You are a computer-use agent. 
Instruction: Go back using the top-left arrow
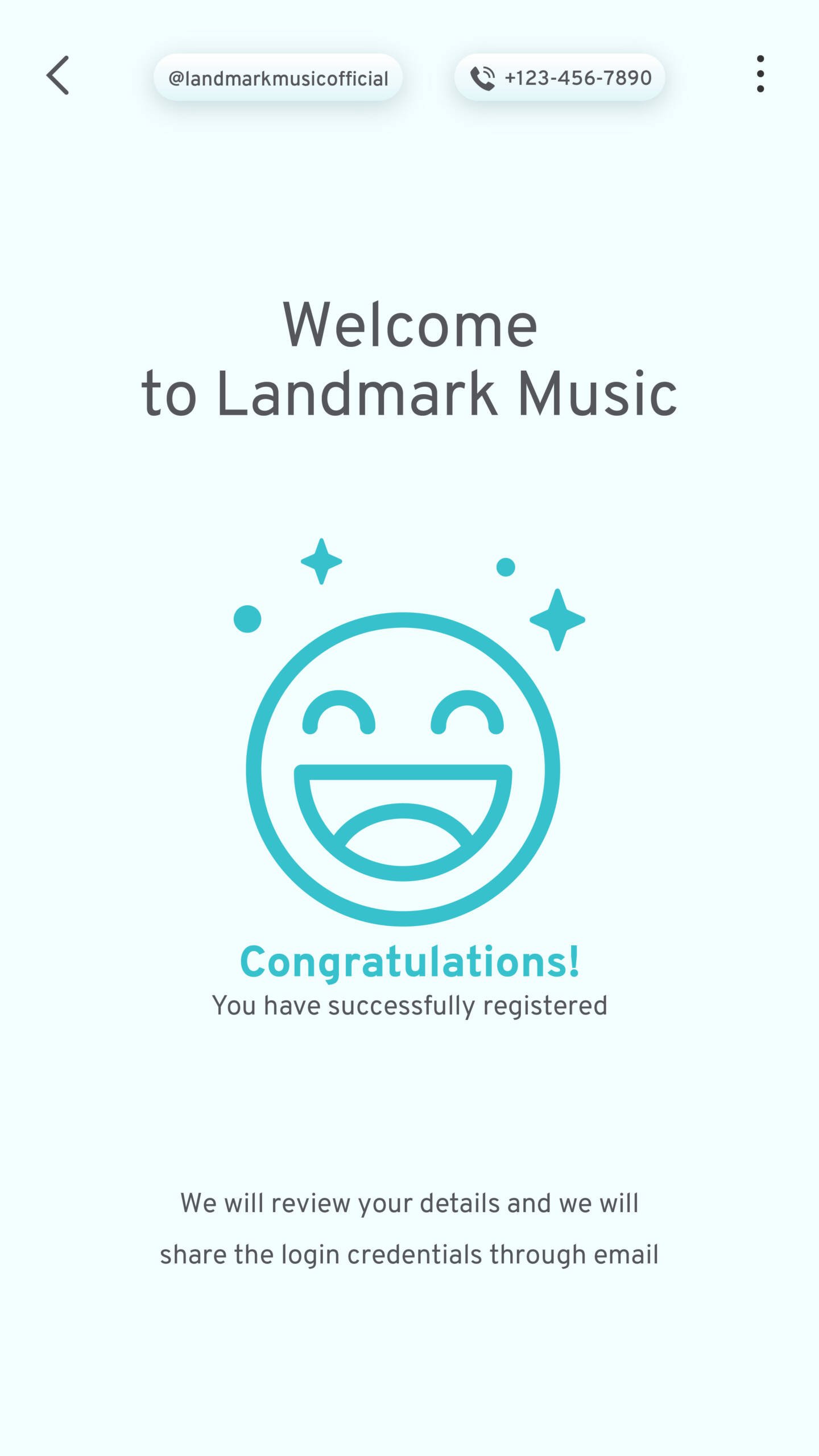pos(58,75)
